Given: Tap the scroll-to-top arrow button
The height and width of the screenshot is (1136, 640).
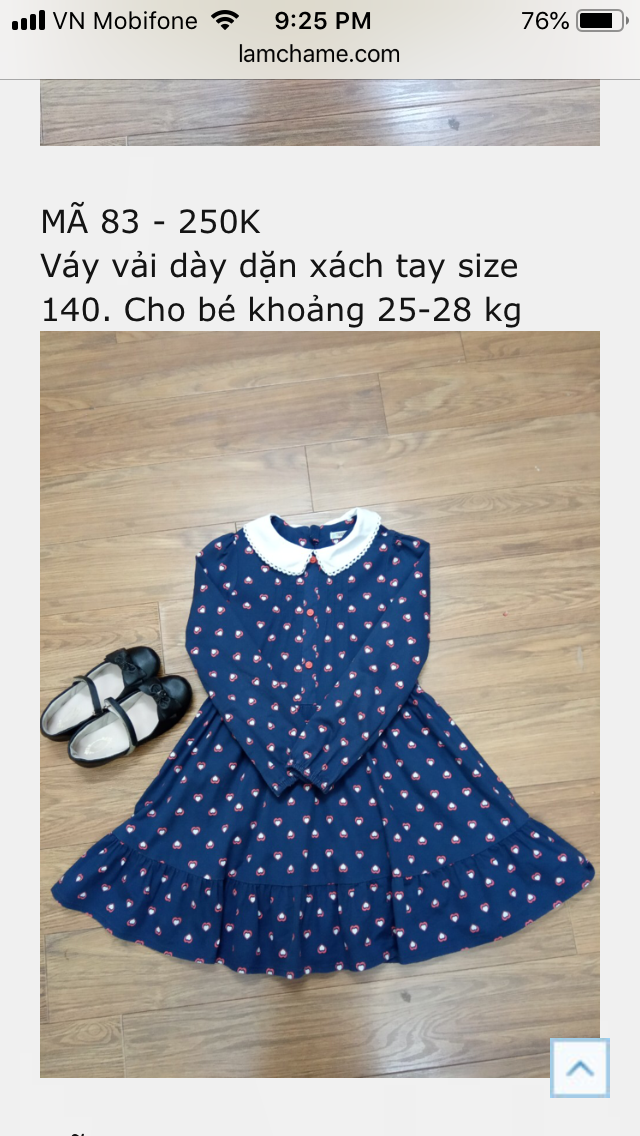Looking at the screenshot, I should point(579,1068).
